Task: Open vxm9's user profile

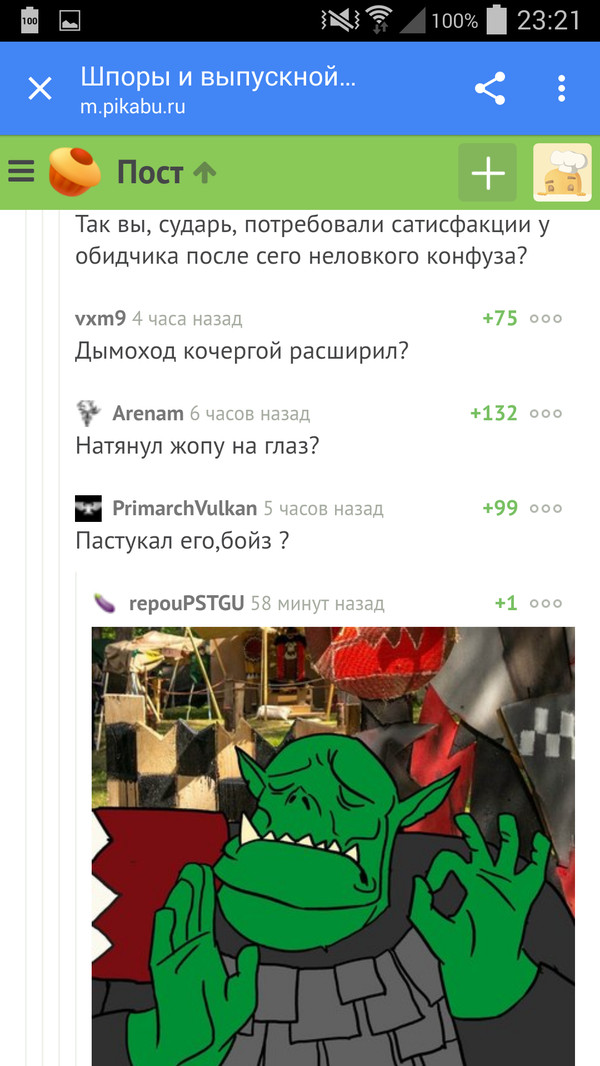Action: coord(100,319)
